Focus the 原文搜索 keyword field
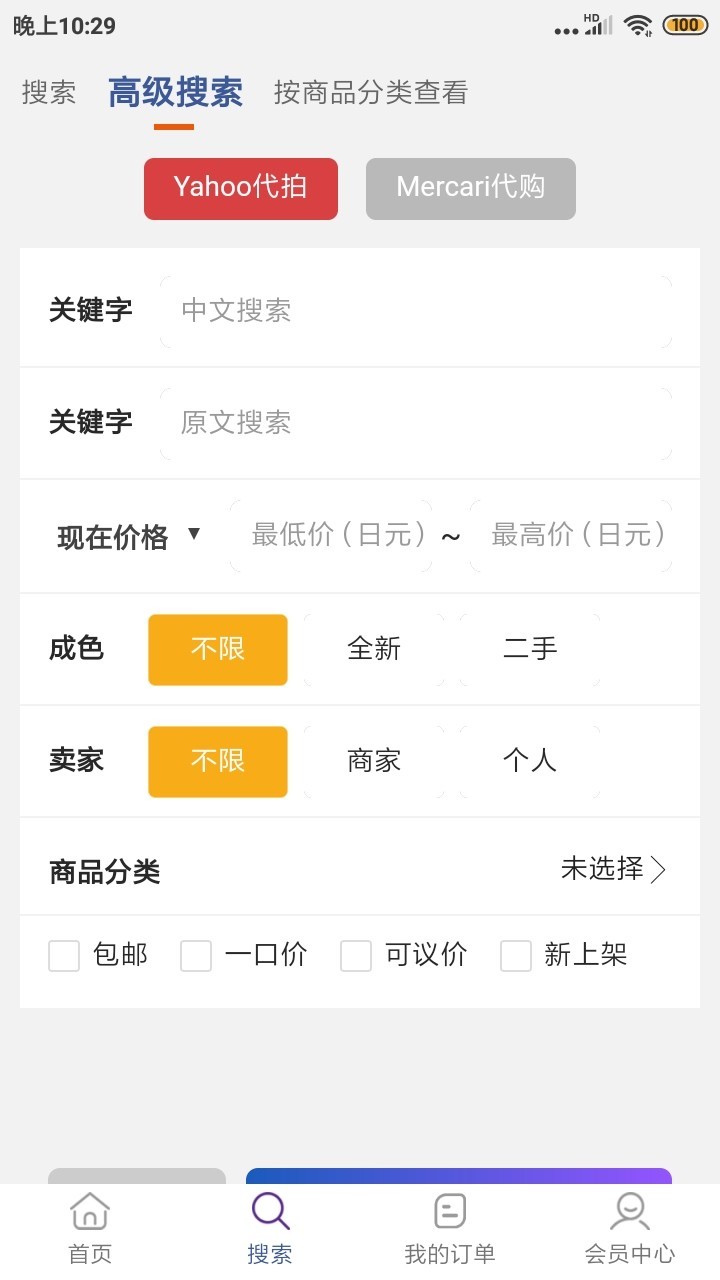 (x=415, y=423)
